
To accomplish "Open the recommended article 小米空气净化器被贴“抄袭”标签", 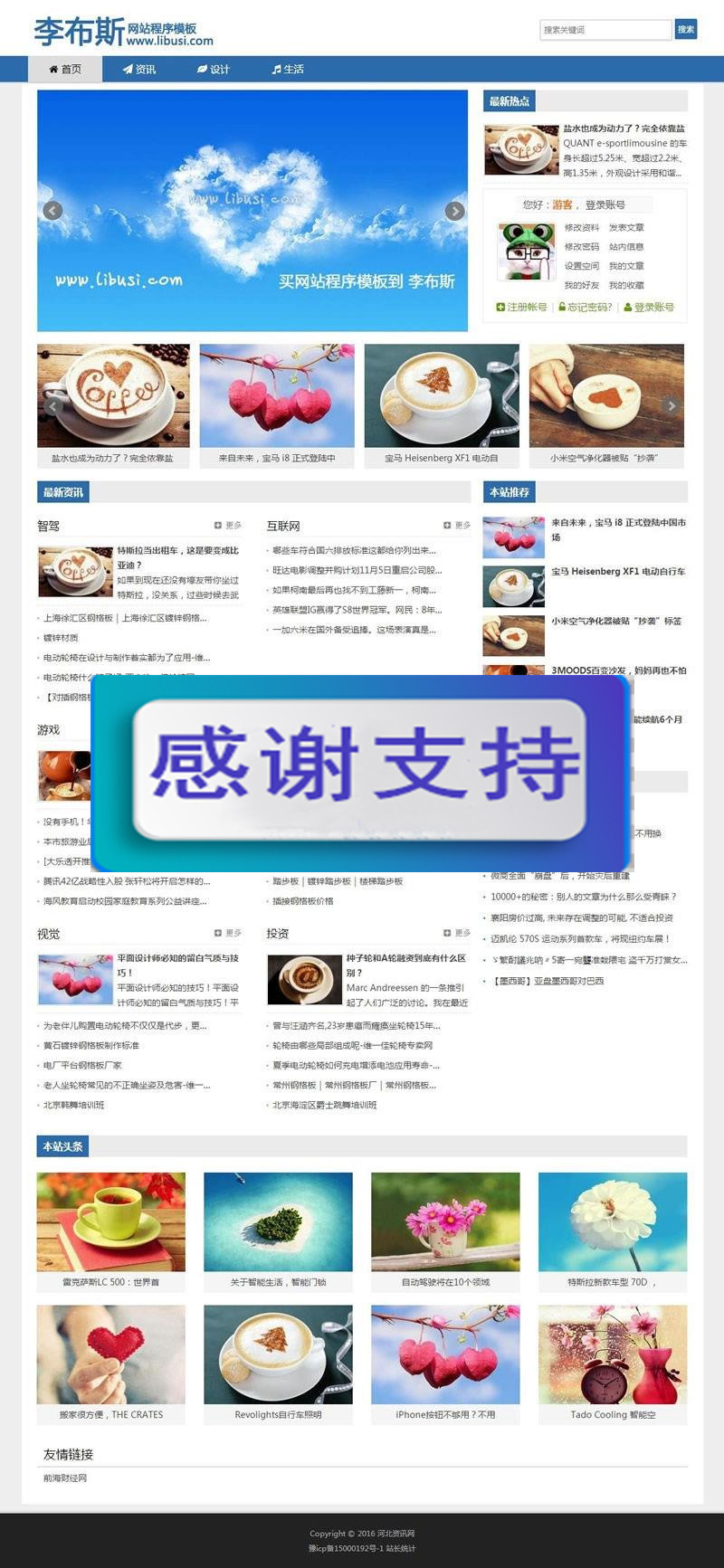I will pyautogui.click(x=616, y=622).
